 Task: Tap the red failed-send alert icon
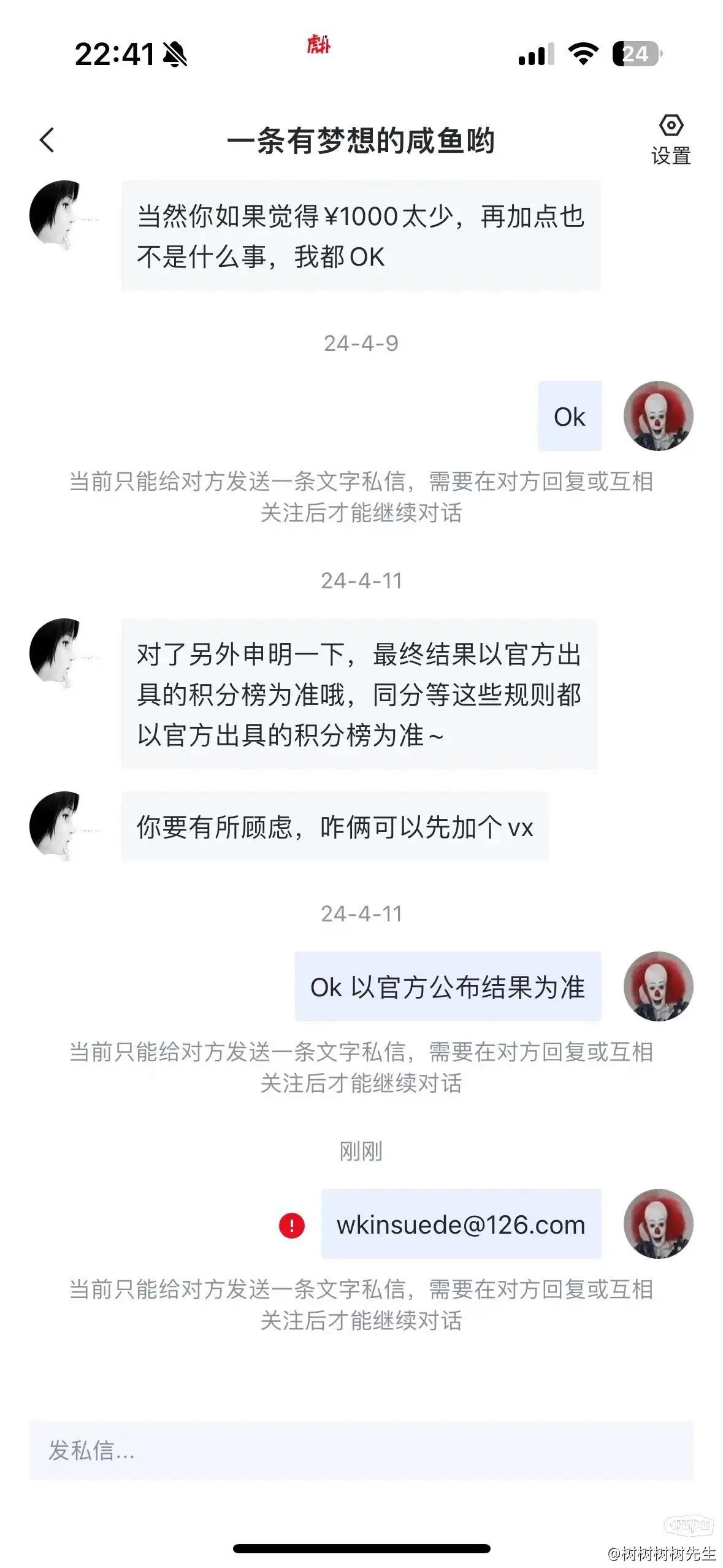[292, 1226]
